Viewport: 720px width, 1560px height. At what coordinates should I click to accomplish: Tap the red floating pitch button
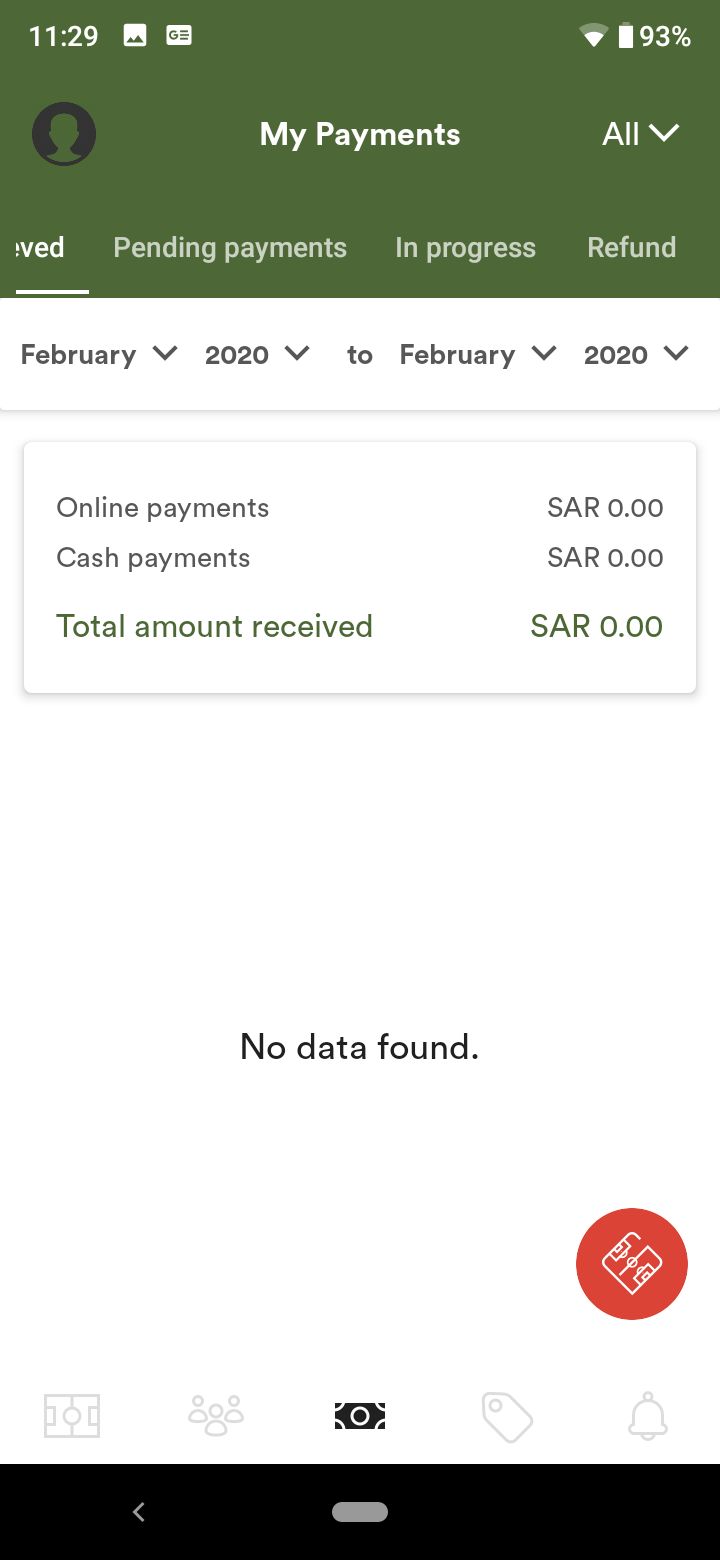632,1264
